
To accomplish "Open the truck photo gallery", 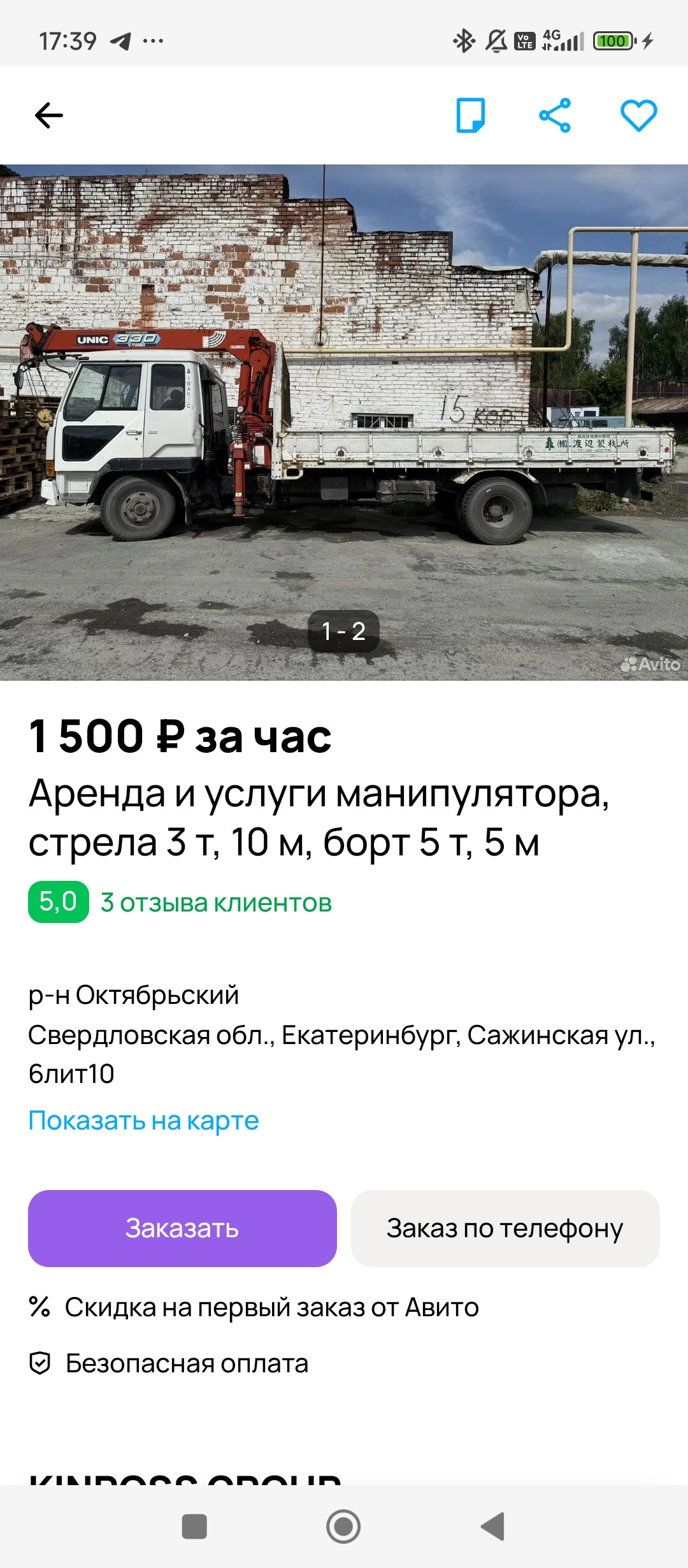I will tap(344, 422).
